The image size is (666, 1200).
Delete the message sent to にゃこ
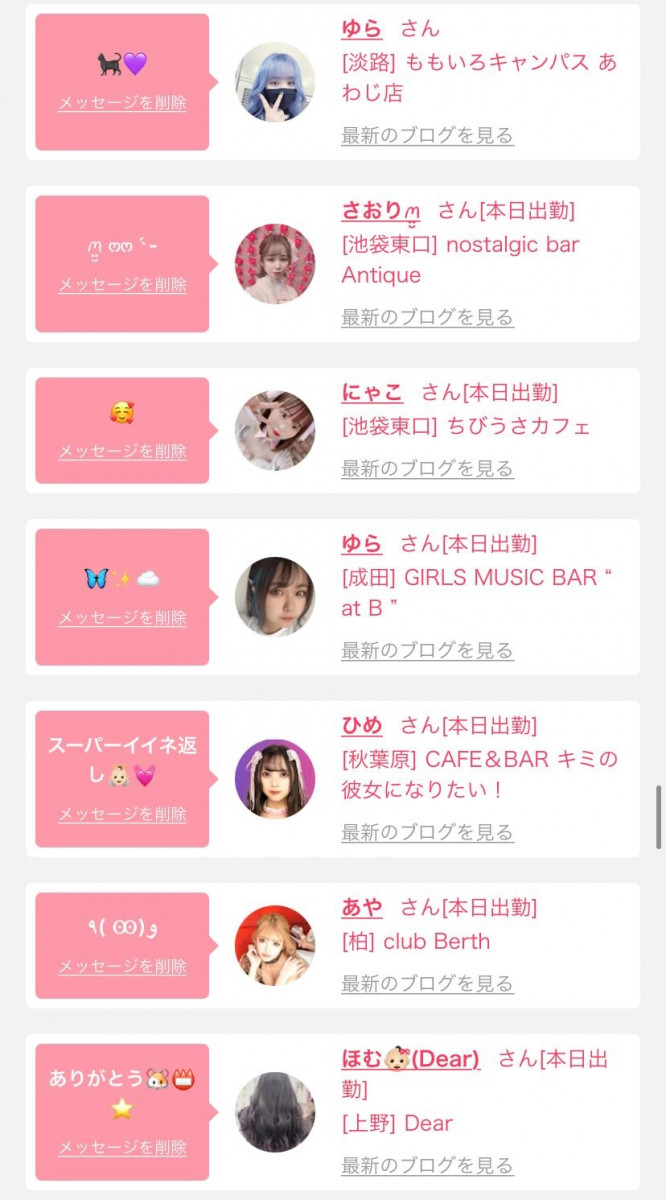pyautogui.click(x=122, y=452)
